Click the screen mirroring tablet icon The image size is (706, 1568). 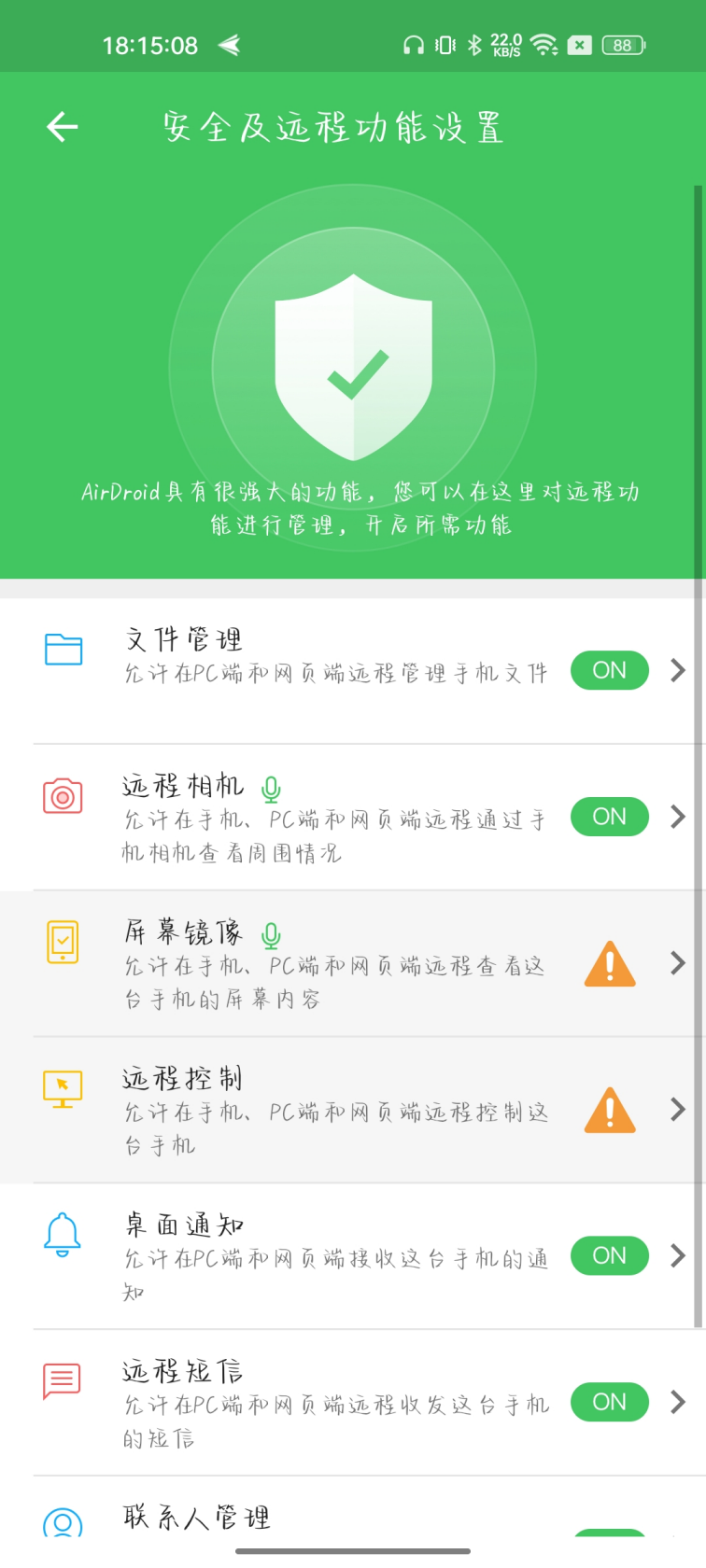tap(62, 943)
